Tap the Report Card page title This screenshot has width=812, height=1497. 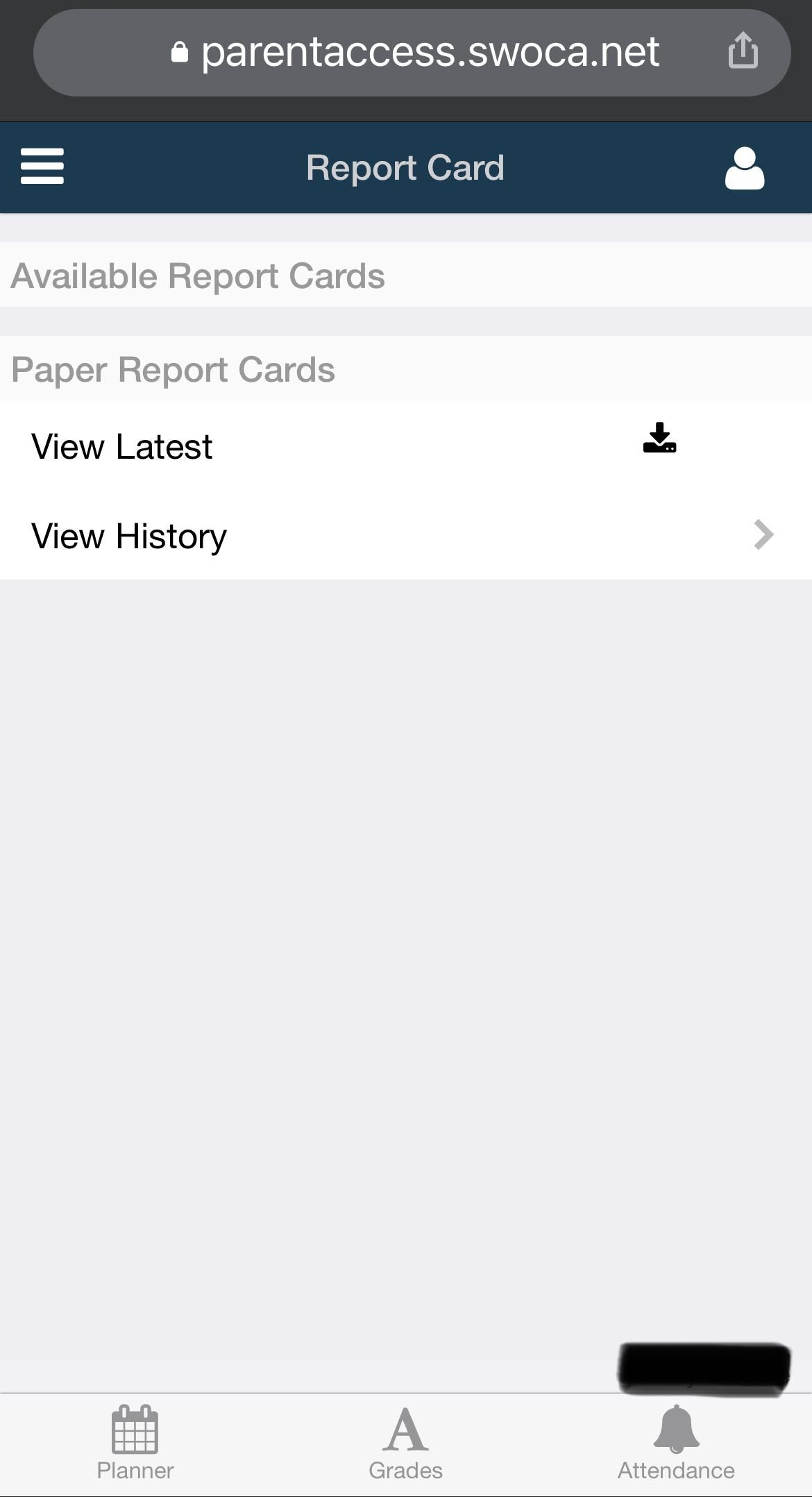(x=406, y=167)
